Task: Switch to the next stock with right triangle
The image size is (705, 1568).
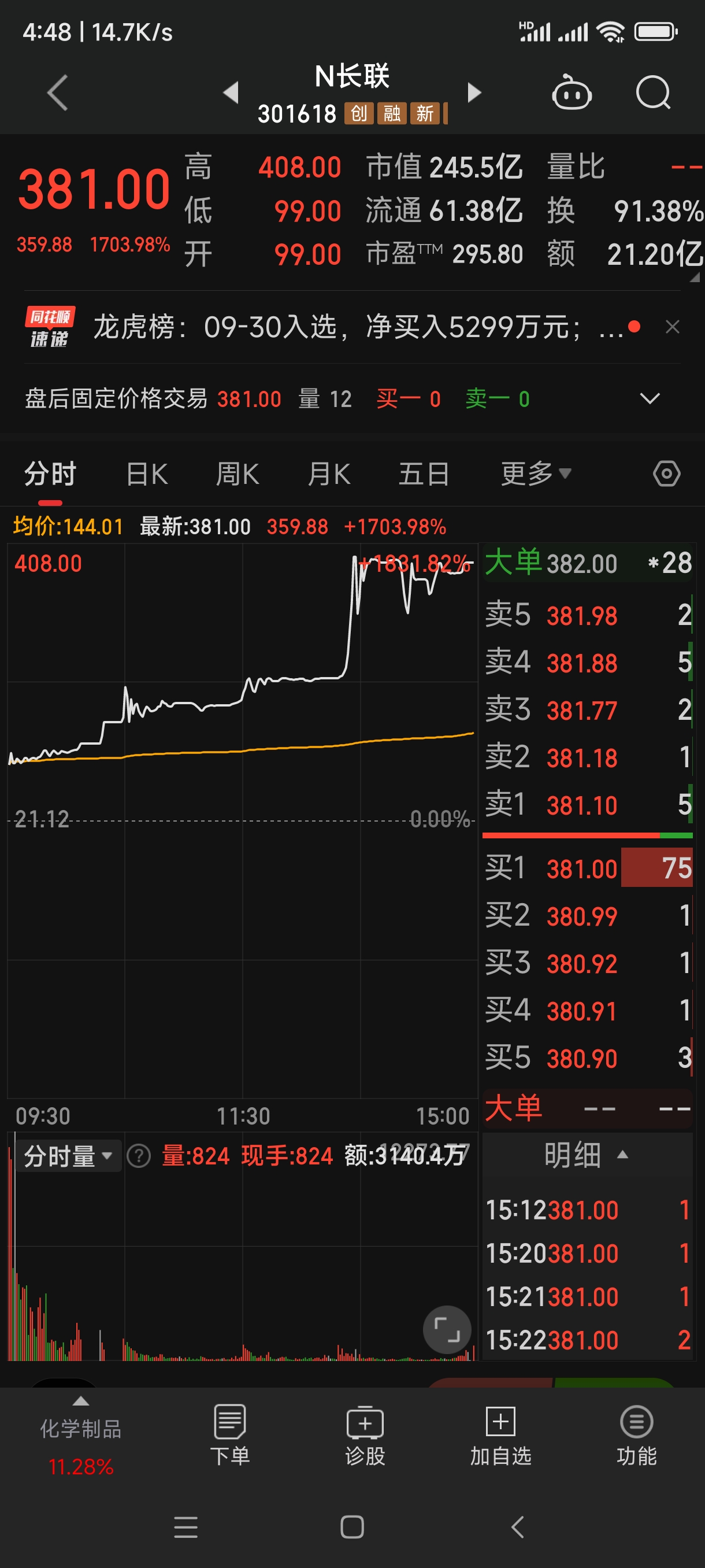Action: point(474,93)
